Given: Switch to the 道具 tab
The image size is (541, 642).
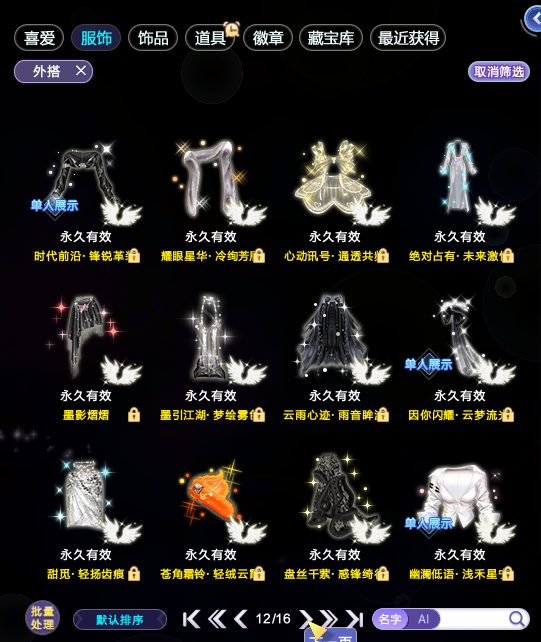Looking at the screenshot, I should 210,38.
